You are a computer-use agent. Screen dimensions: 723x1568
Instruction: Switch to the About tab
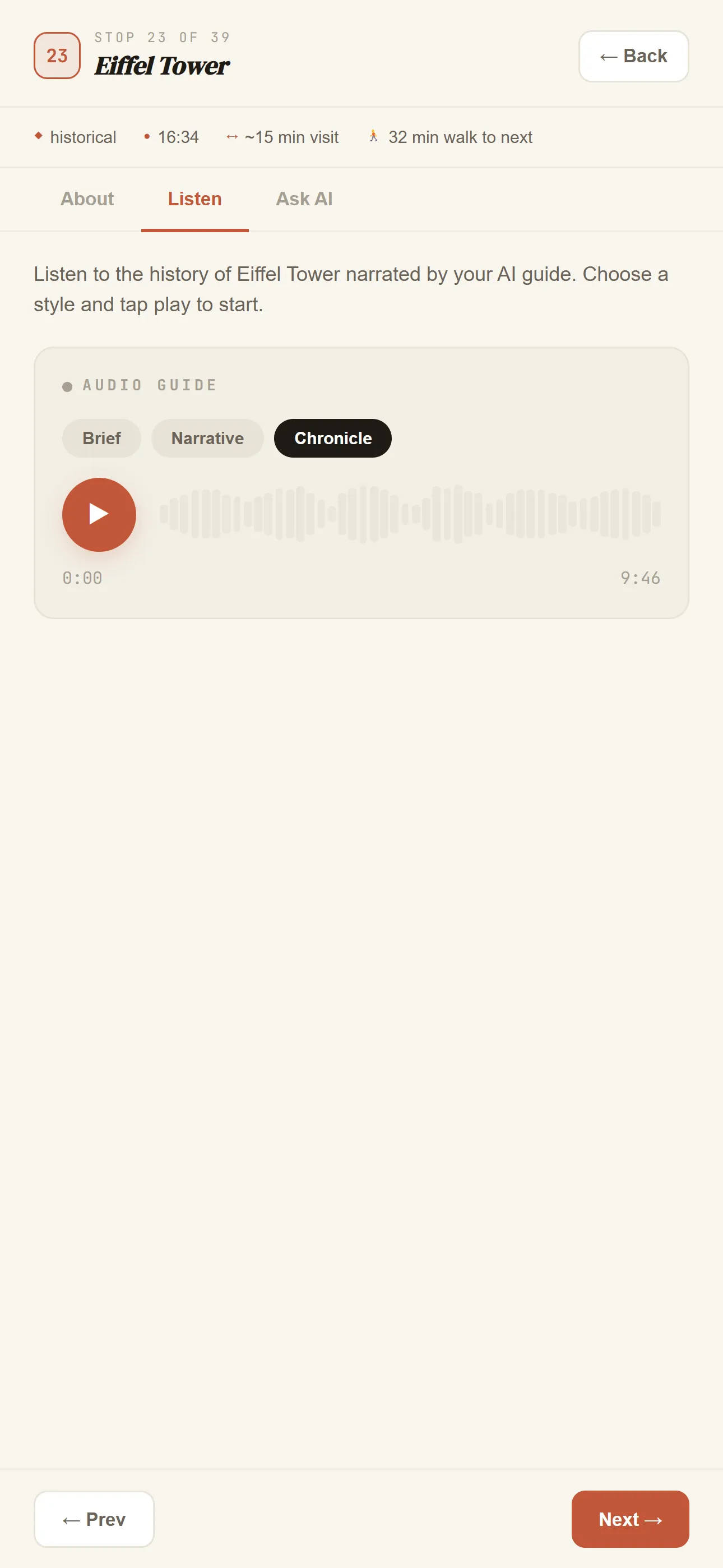coord(87,199)
